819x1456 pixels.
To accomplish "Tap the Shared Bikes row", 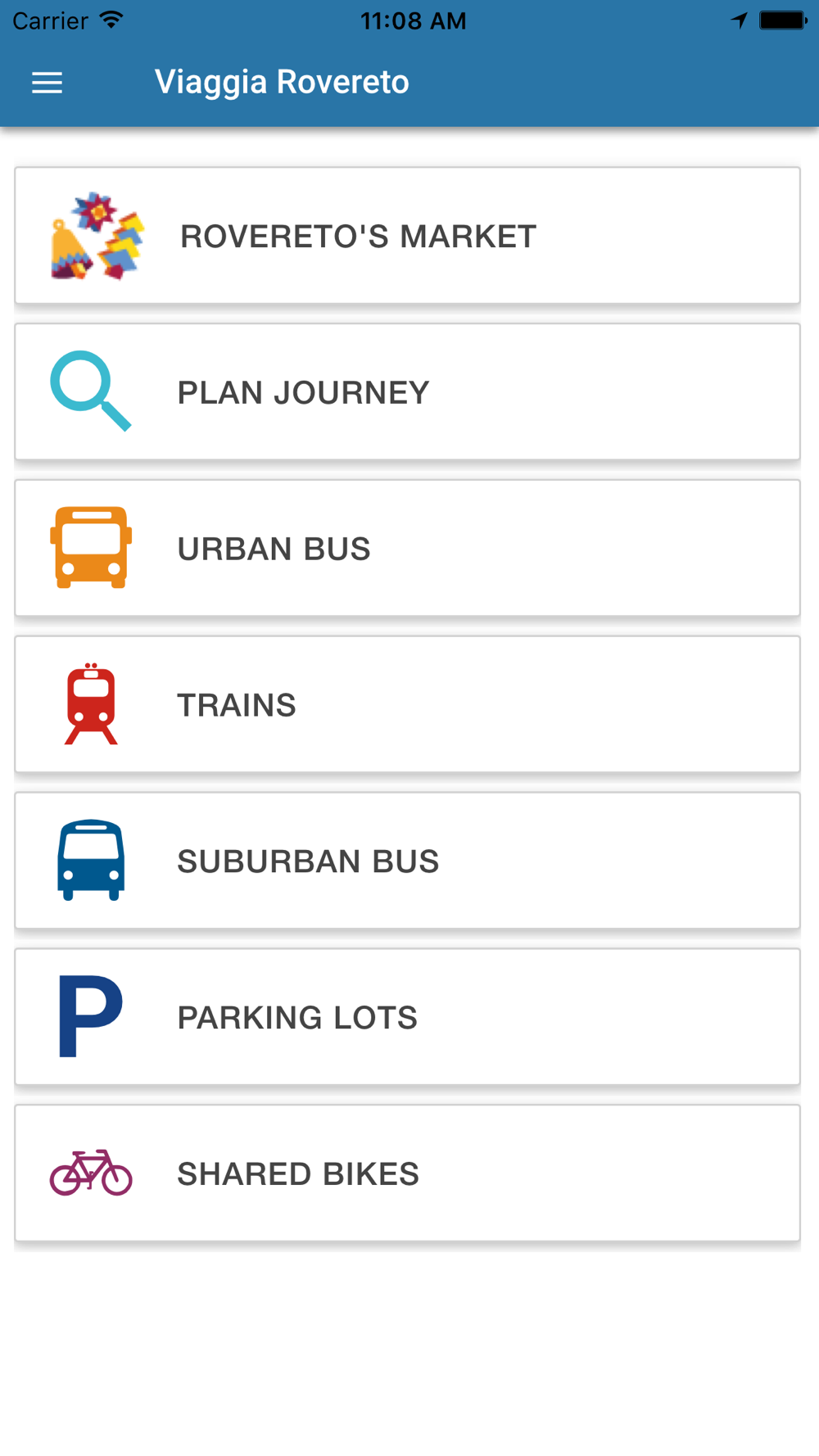I will tap(407, 1173).
